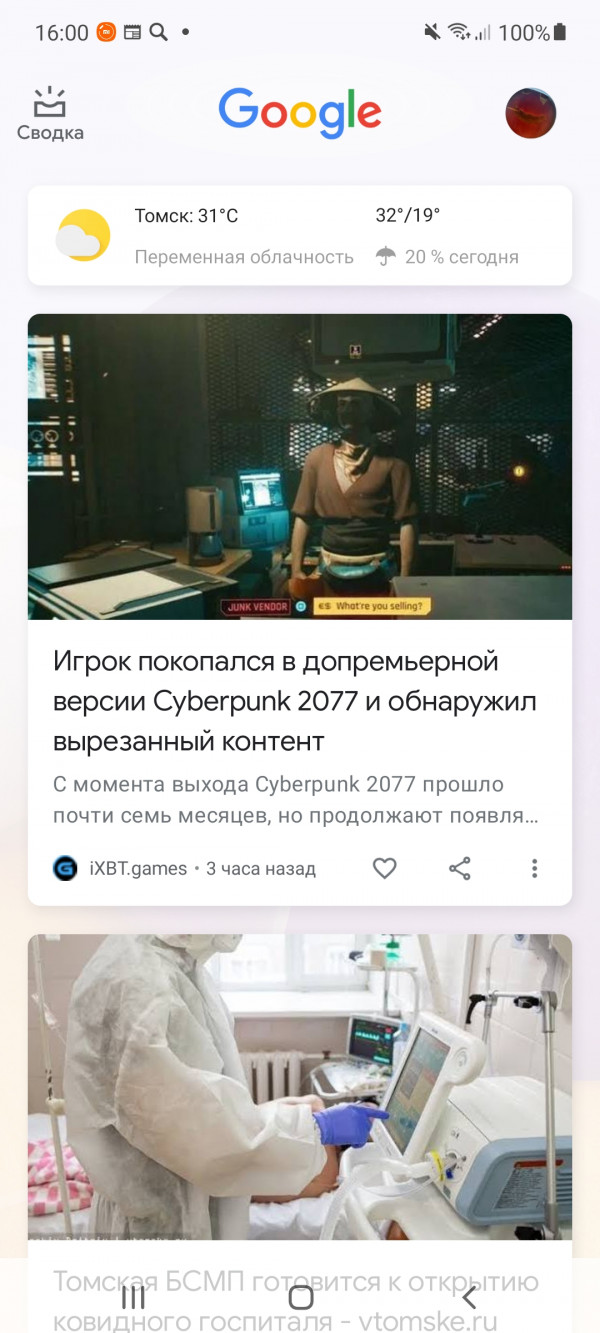The width and height of the screenshot is (600, 1333).
Task: Open the Cyberpunk 2077 article
Action: coord(295,701)
